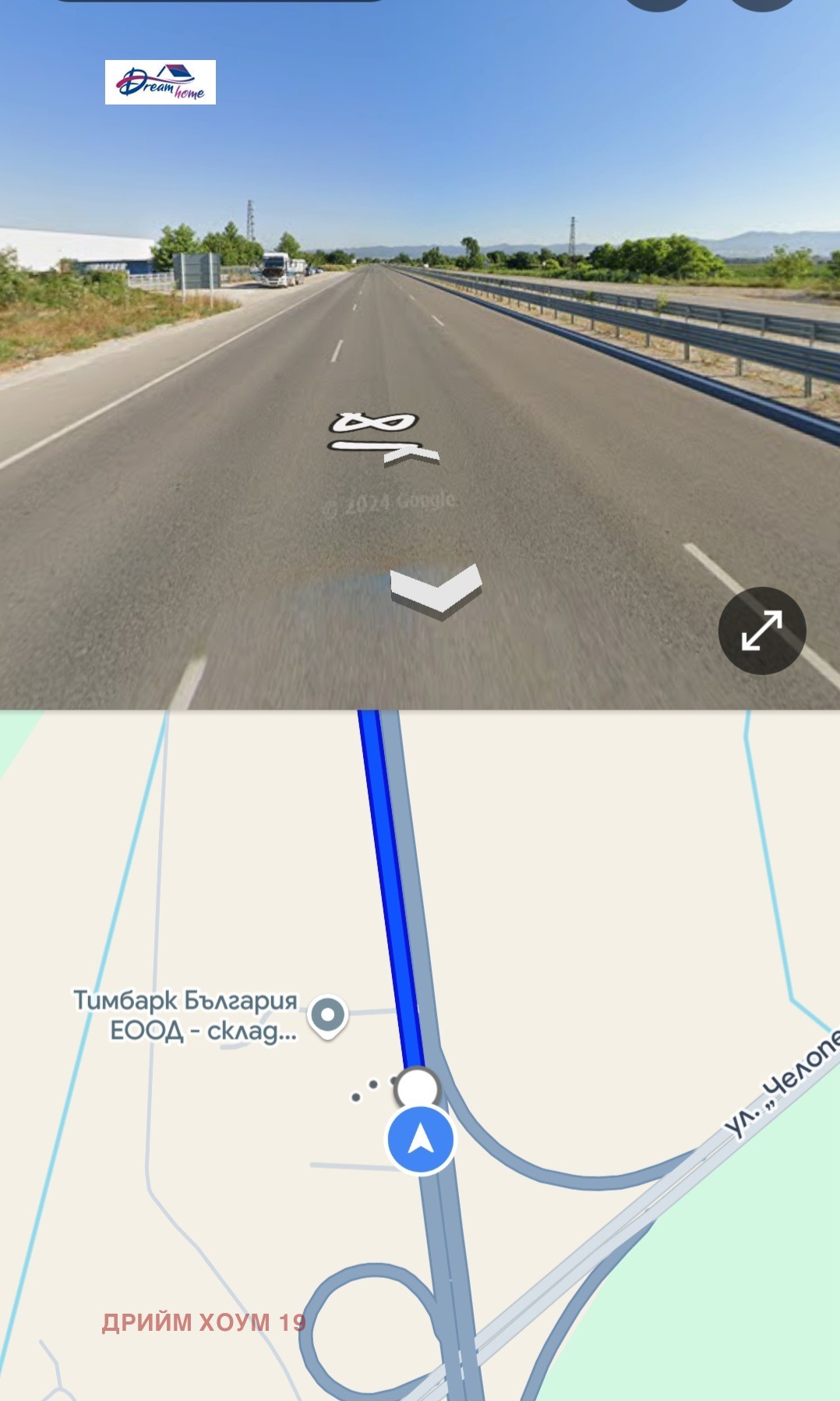Move forward along the road arrow

(x=436, y=590)
